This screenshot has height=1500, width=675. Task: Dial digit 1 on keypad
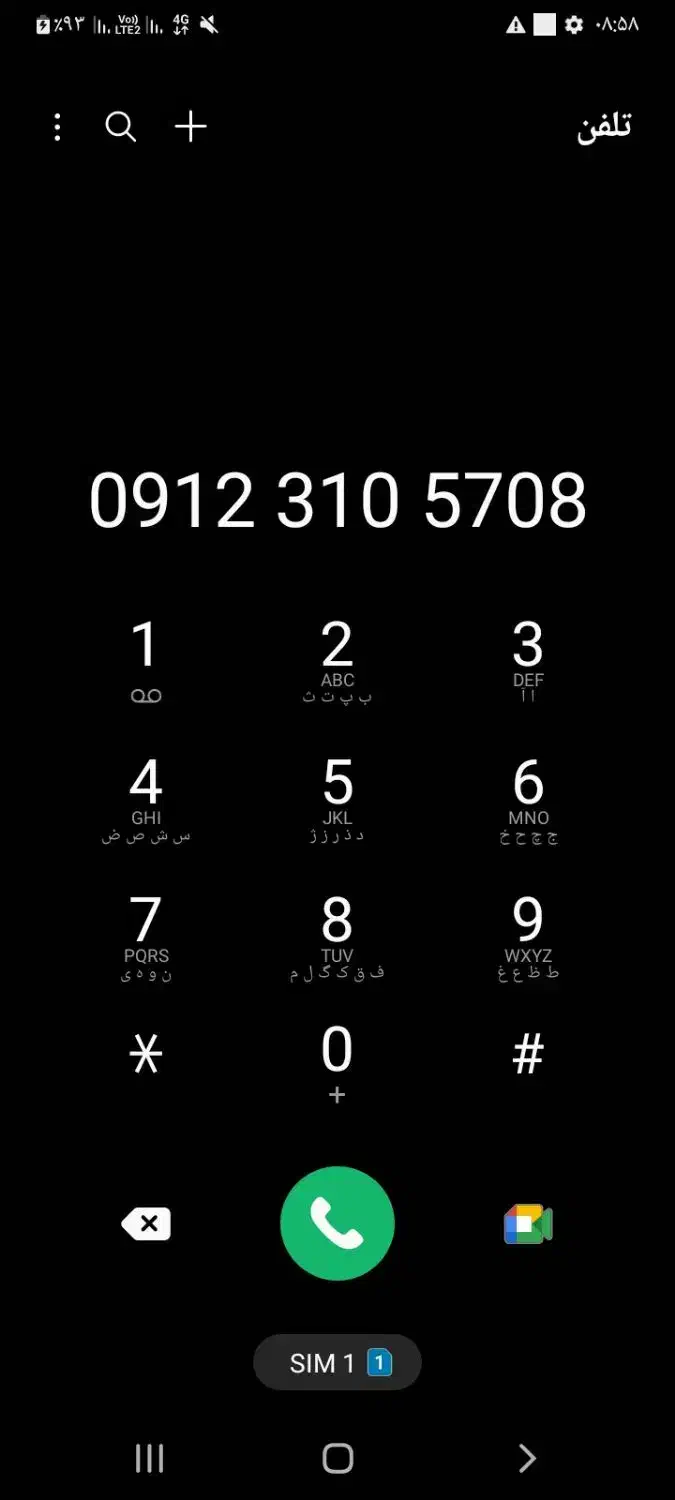click(146, 660)
